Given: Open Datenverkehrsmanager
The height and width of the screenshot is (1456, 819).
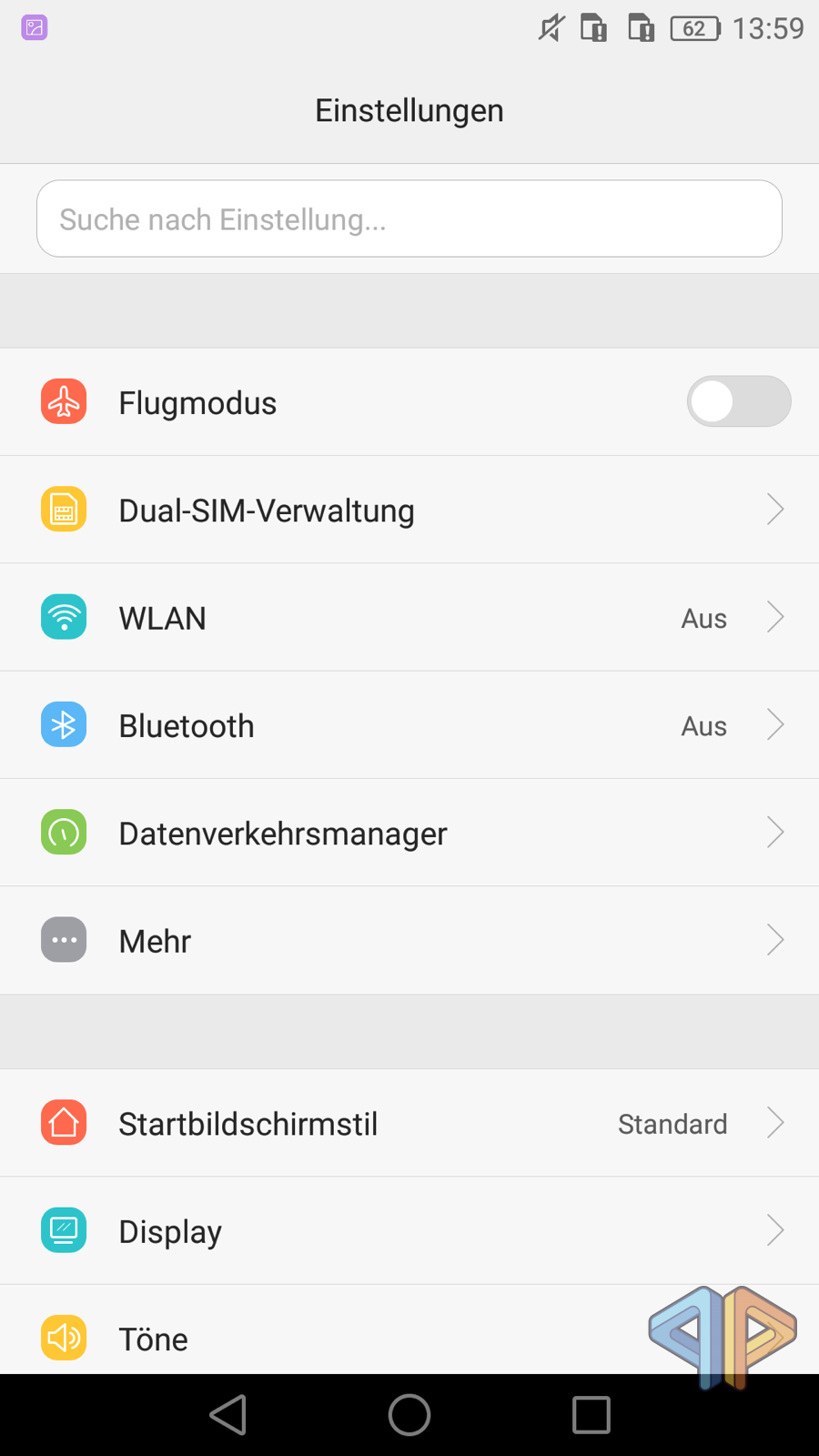Looking at the screenshot, I should [x=409, y=833].
